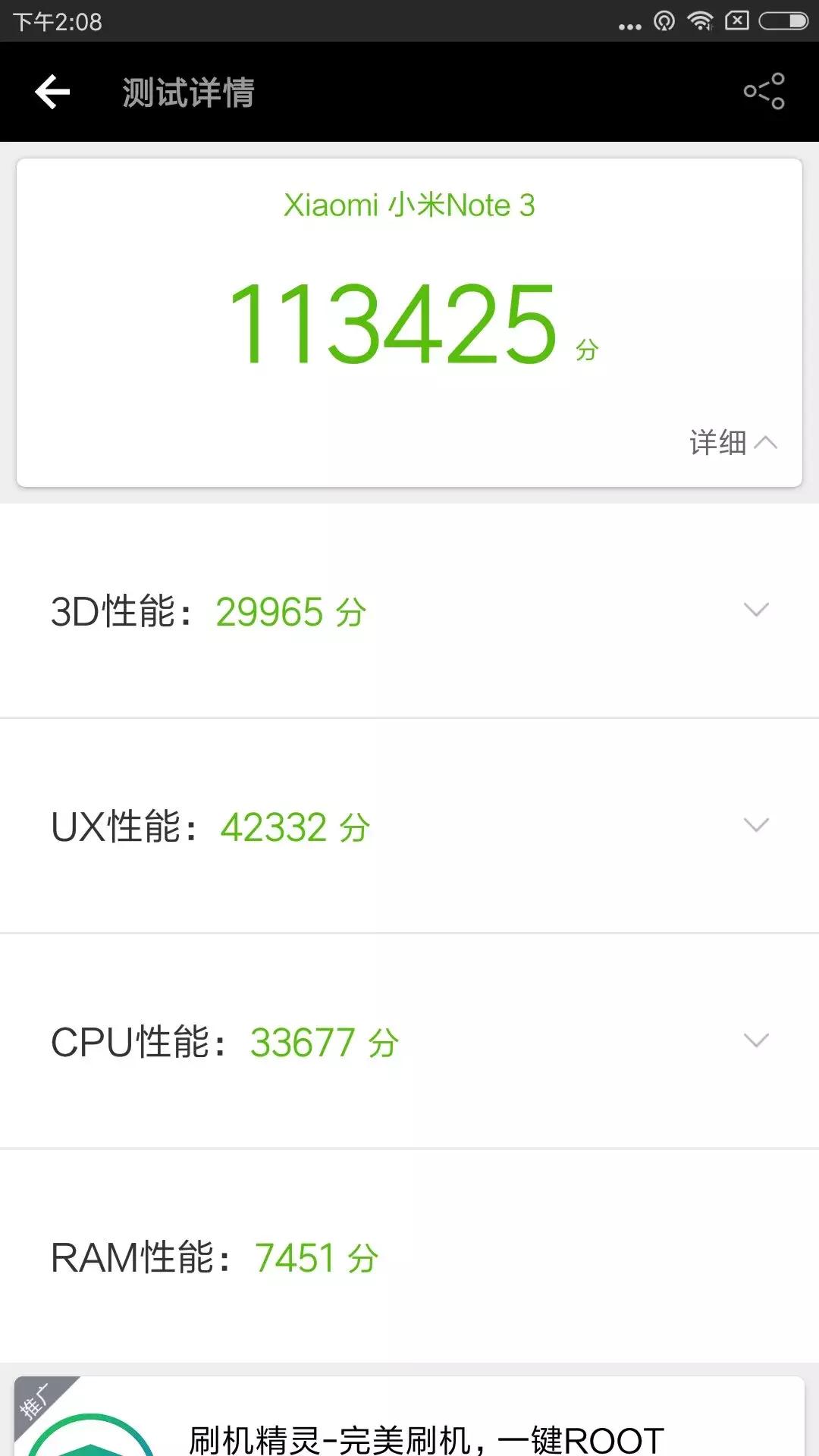Tap the device name Xiaomi 小米Note 3

tap(409, 206)
